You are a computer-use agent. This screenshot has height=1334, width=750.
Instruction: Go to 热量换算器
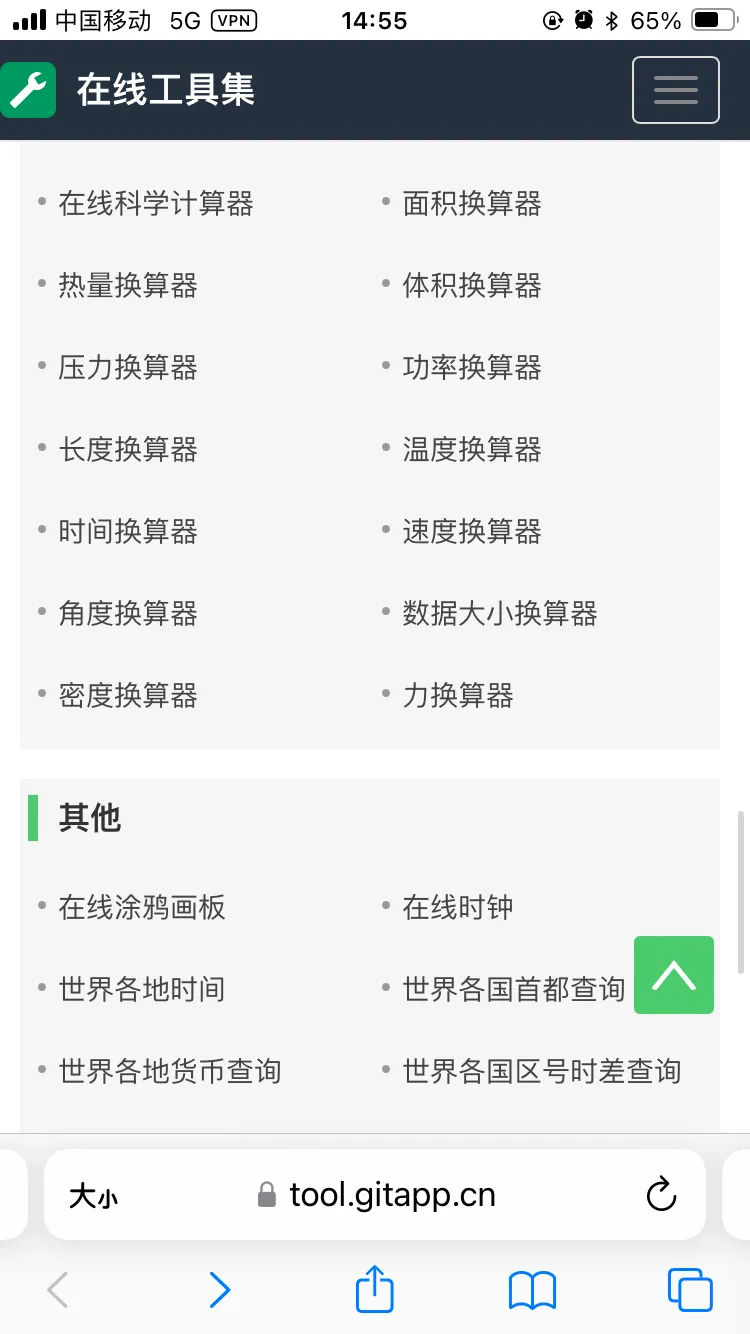128,286
